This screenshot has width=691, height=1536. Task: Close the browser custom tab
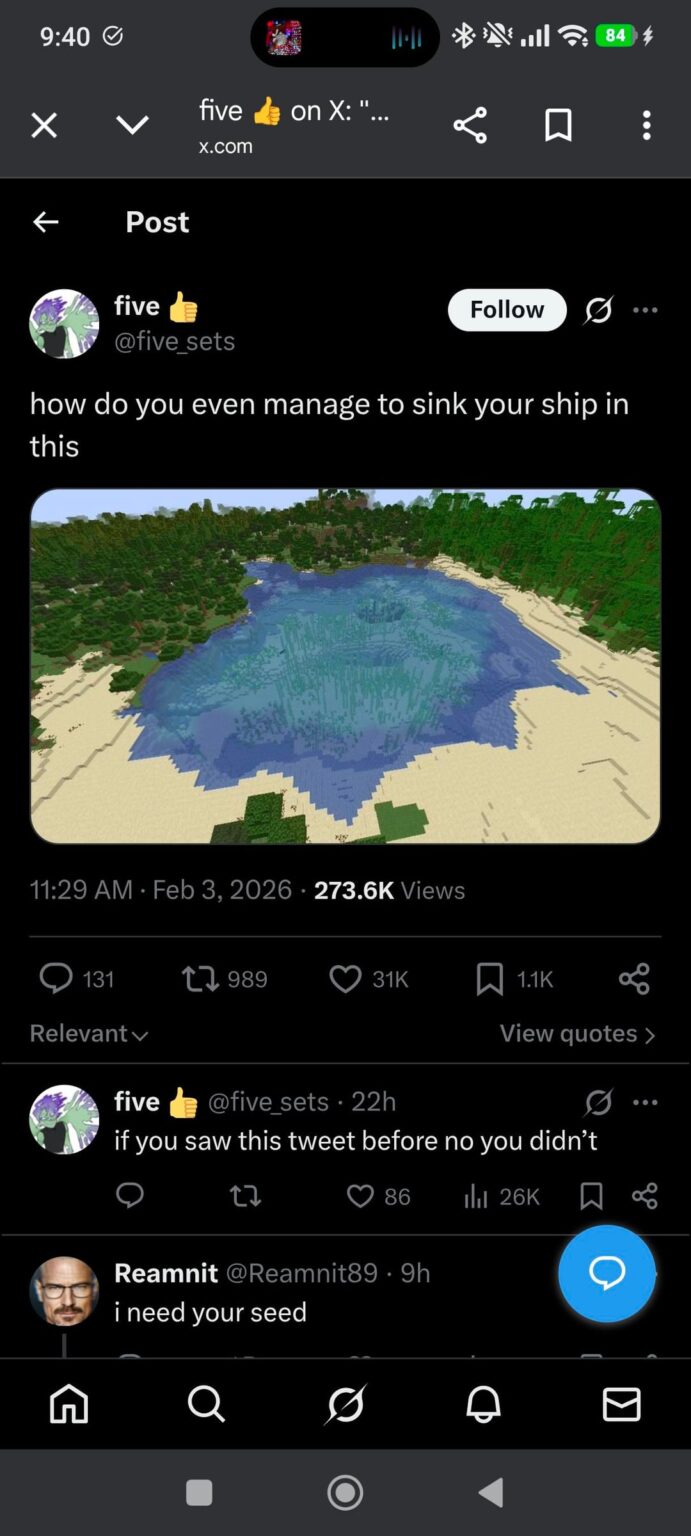[44, 126]
